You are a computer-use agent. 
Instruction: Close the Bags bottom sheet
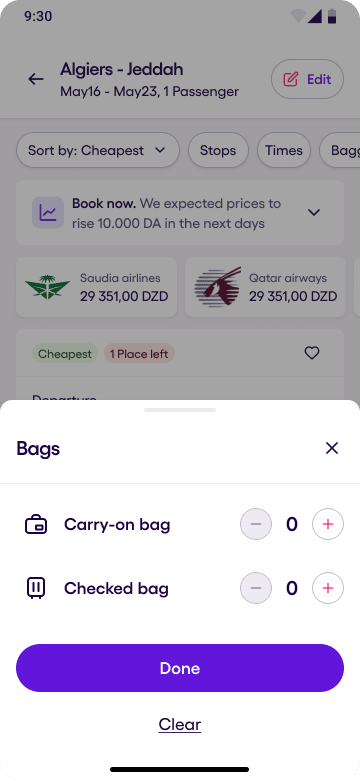332,448
